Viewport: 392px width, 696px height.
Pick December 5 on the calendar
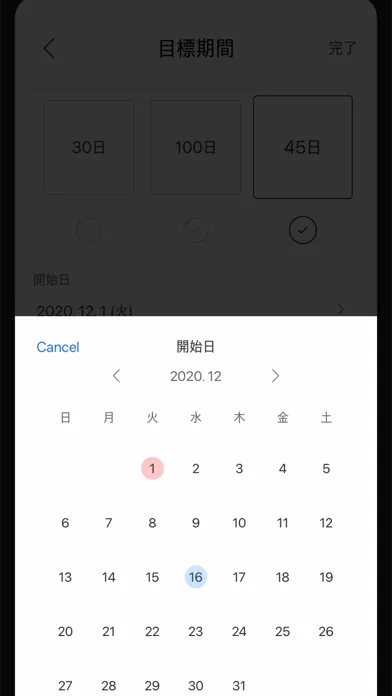pyautogui.click(x=326, y=469)
